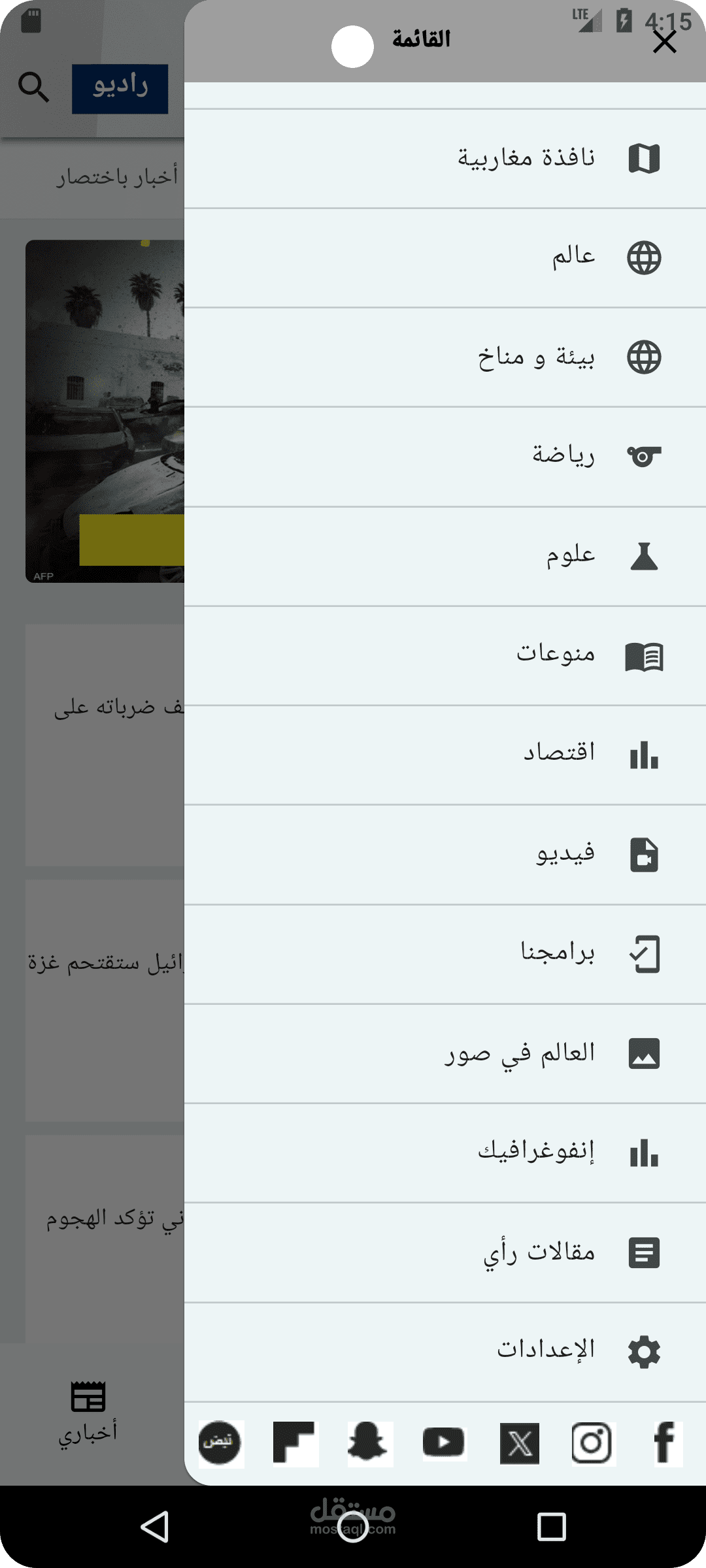
Task: Open the YouTube channel icon
Action: coord(444,1443)
